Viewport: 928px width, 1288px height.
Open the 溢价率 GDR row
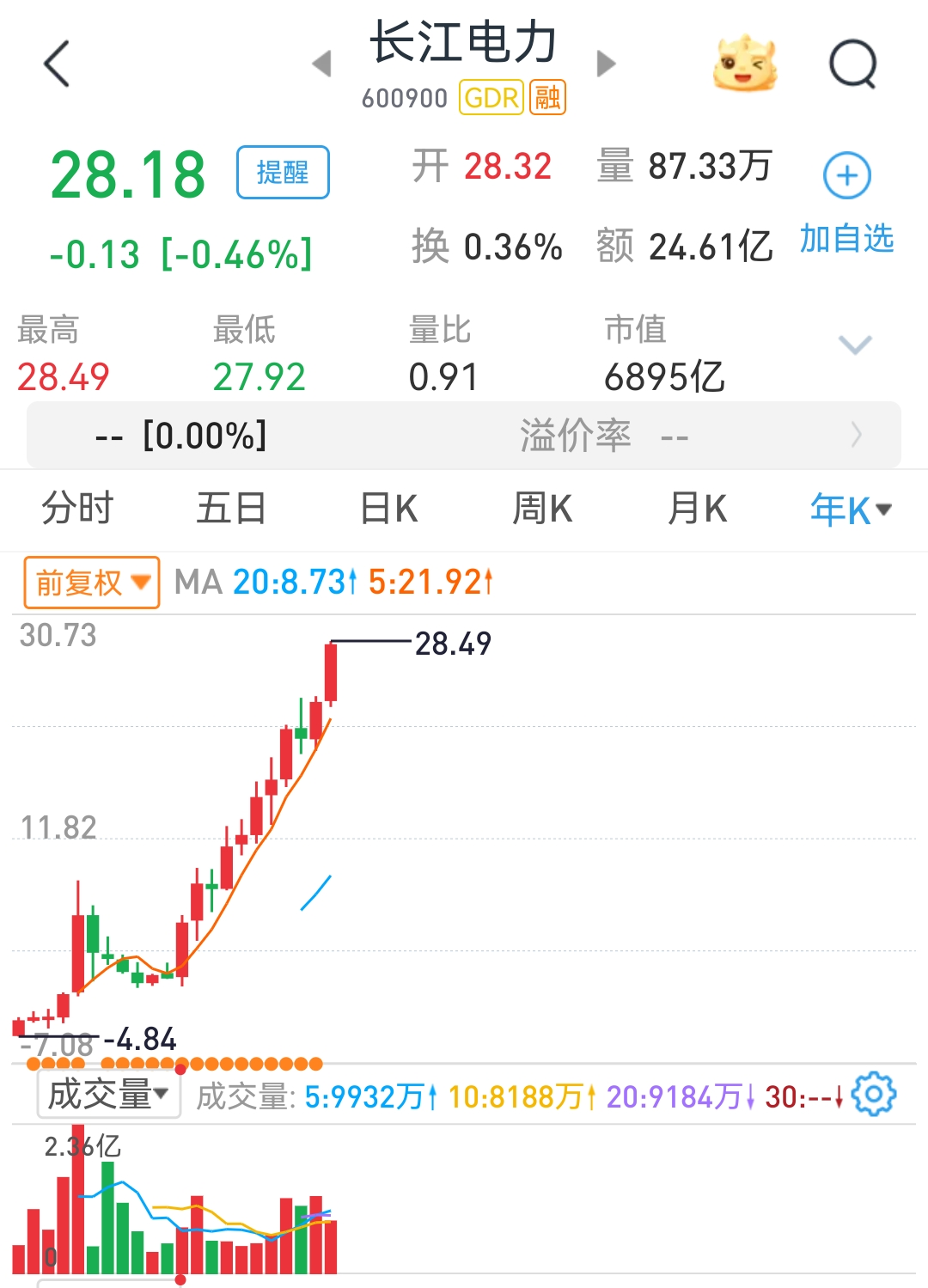coord(464,435)
